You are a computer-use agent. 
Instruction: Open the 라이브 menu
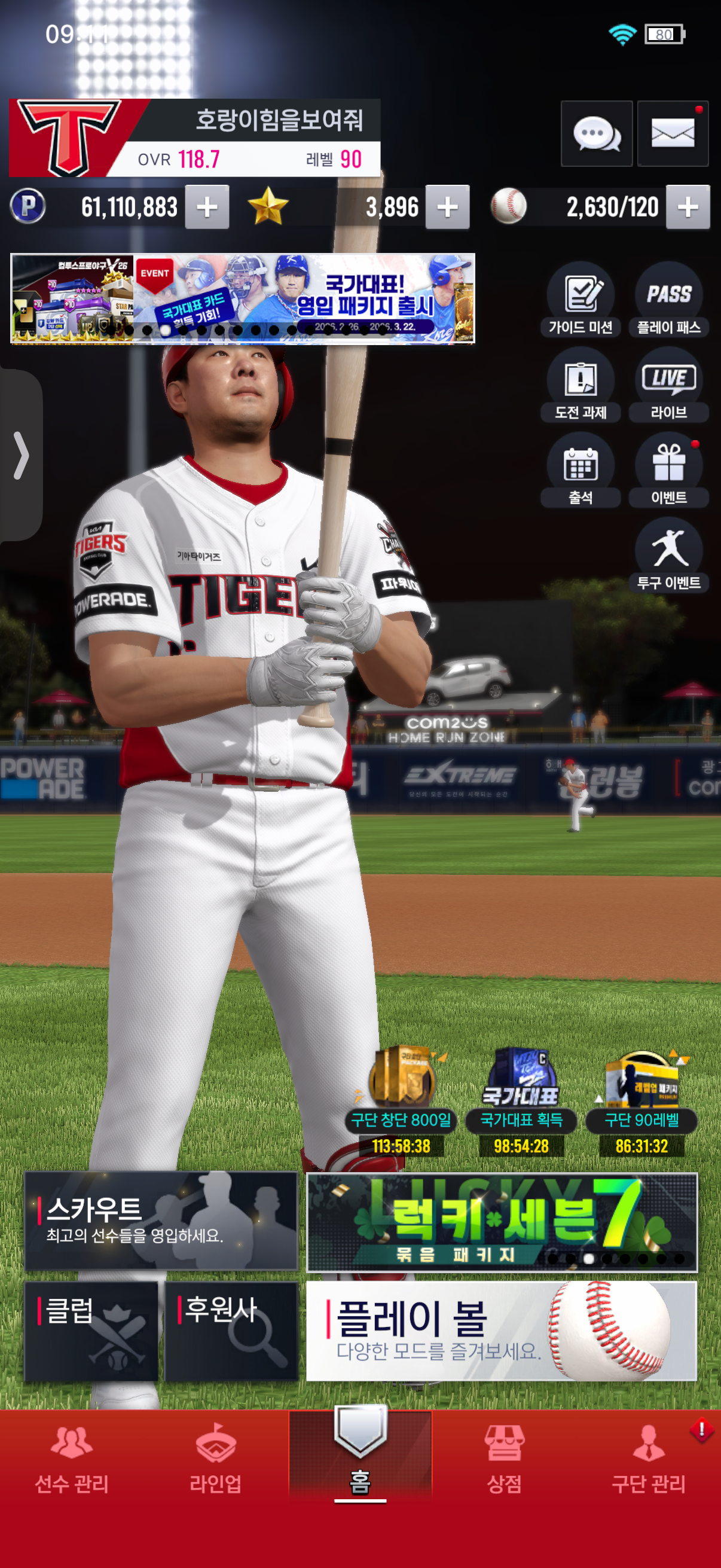click(x=668, y=384)
